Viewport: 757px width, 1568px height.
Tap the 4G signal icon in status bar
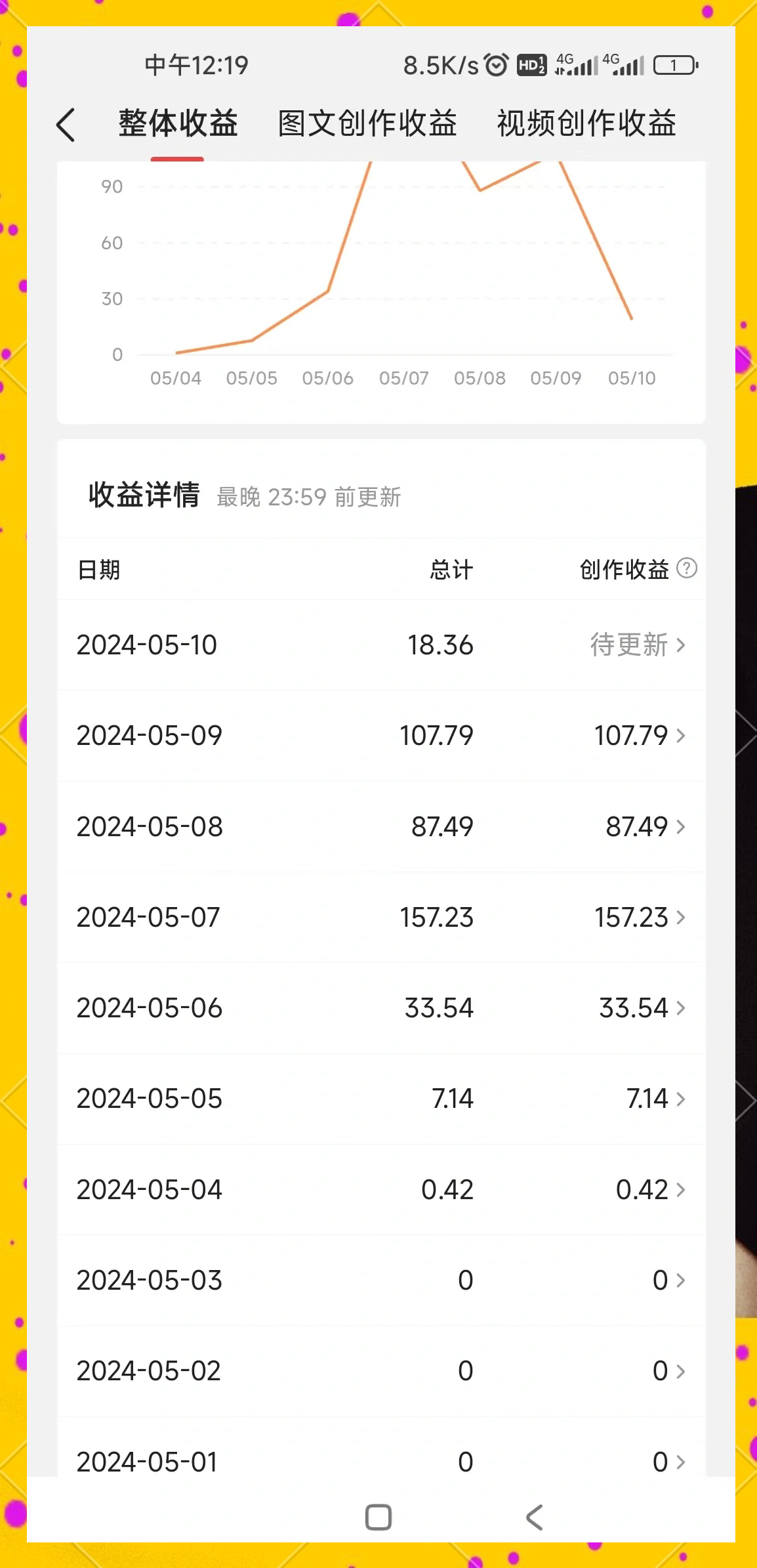coord(575,63)
